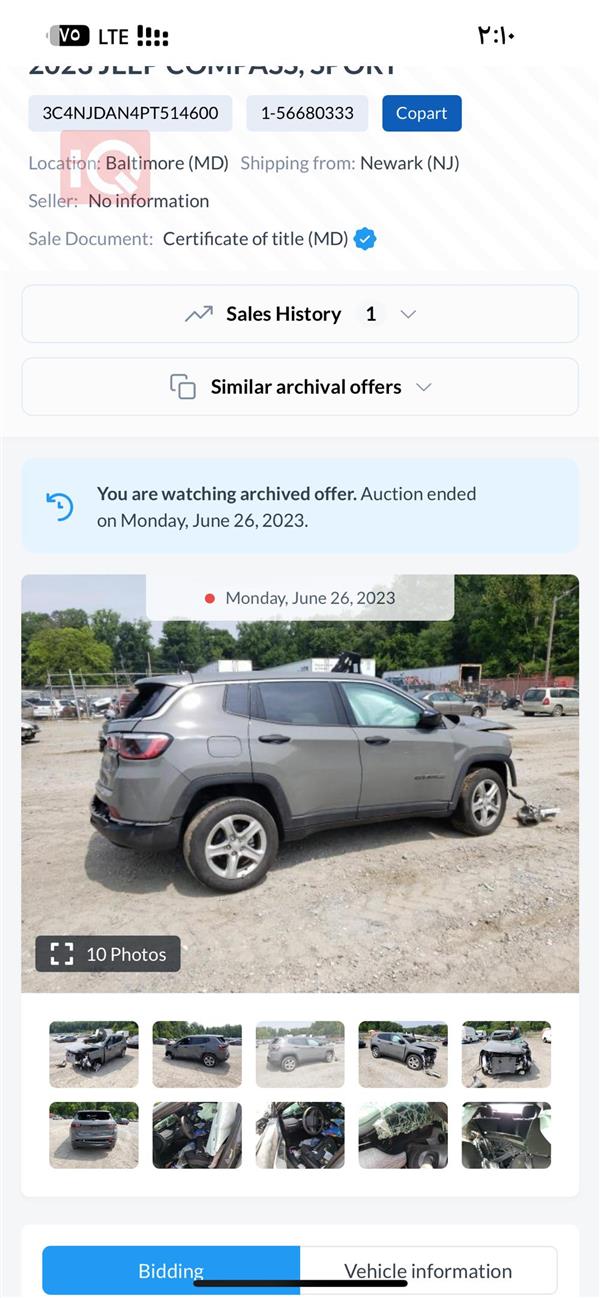Open the last thumbnail in bottom row
This screenshot has width=600, height=1298.
coord(506,1135)
